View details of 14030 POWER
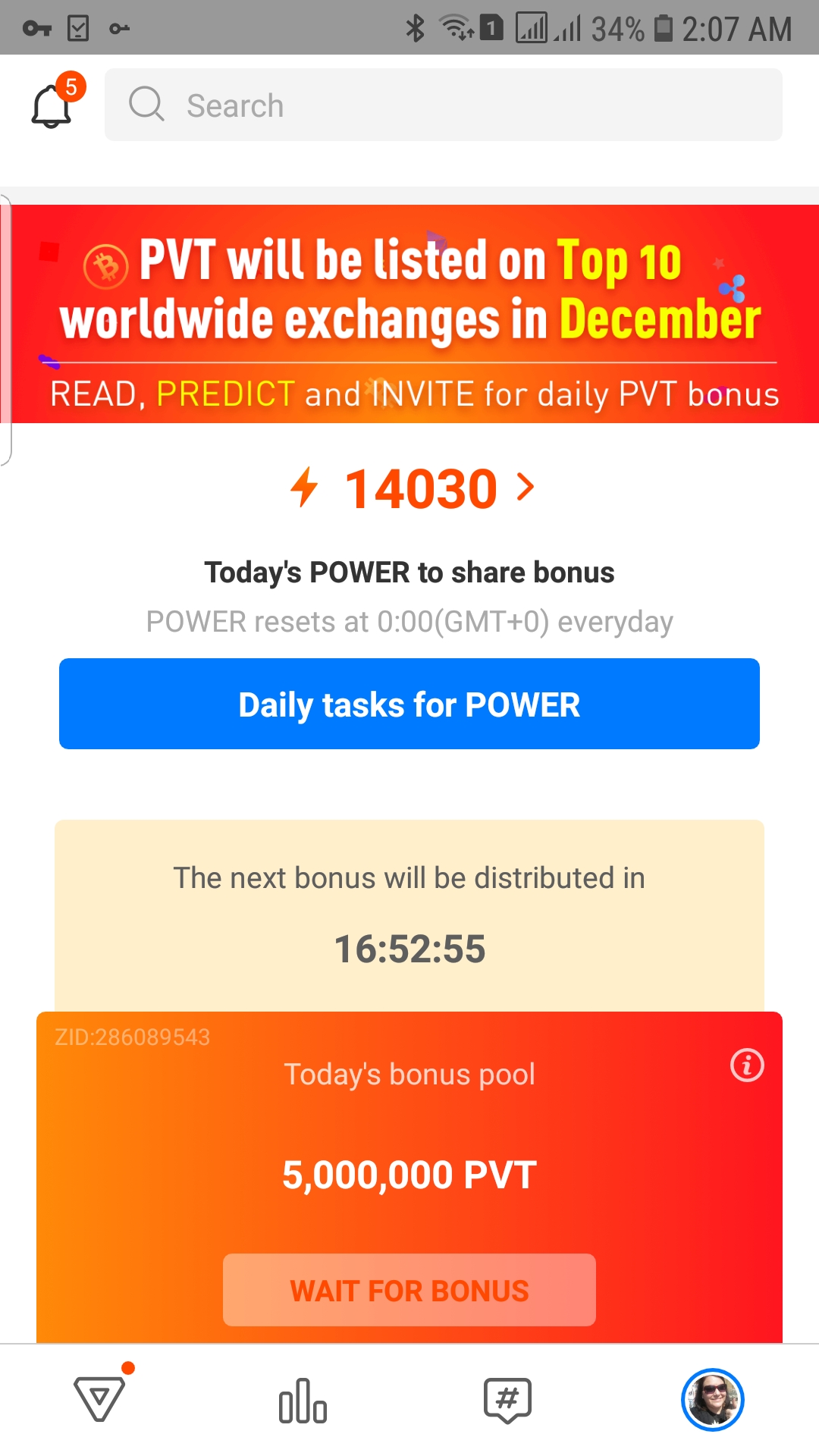 414,488
